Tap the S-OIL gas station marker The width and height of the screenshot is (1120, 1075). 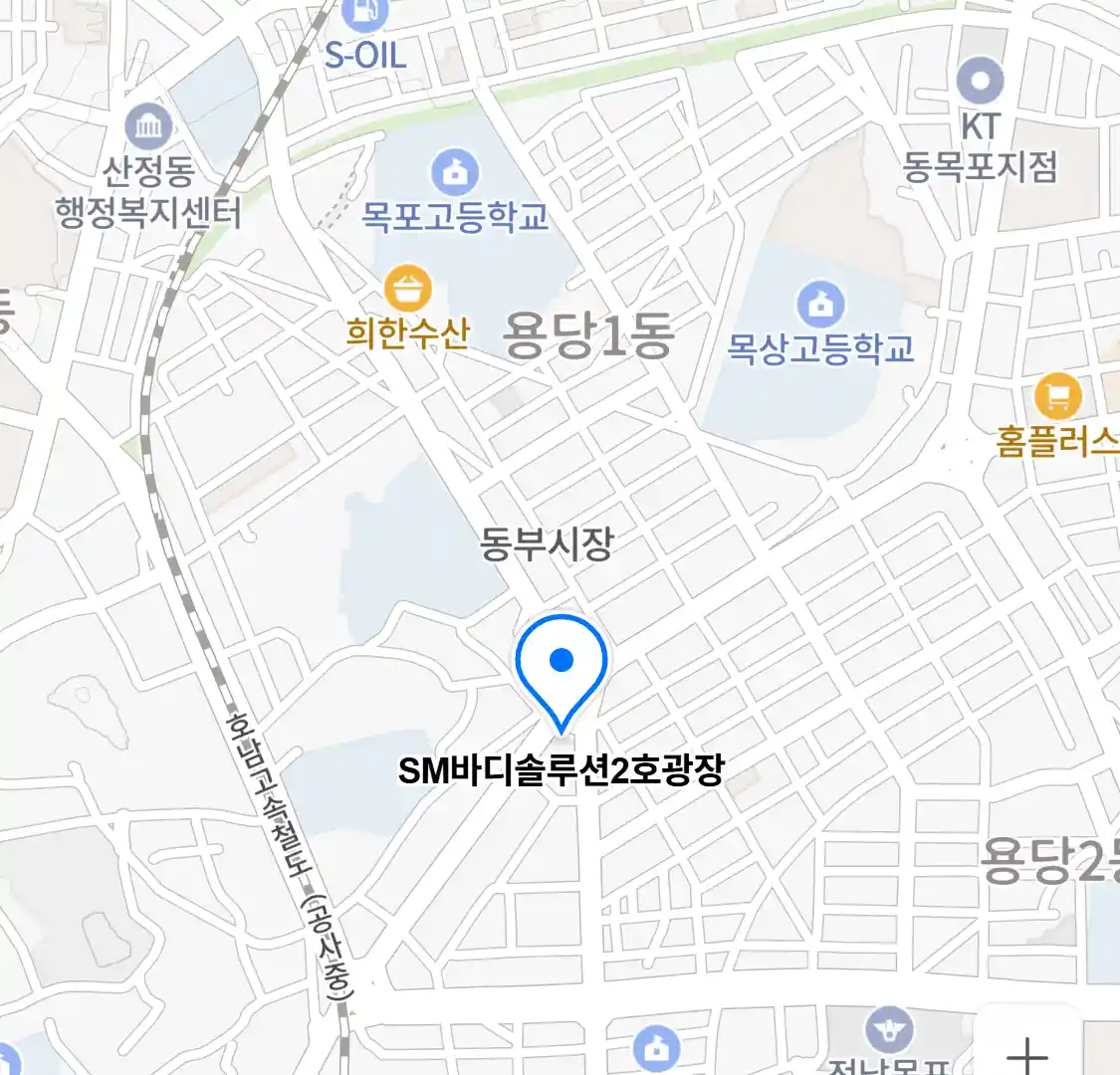click(x=365, y=14)
